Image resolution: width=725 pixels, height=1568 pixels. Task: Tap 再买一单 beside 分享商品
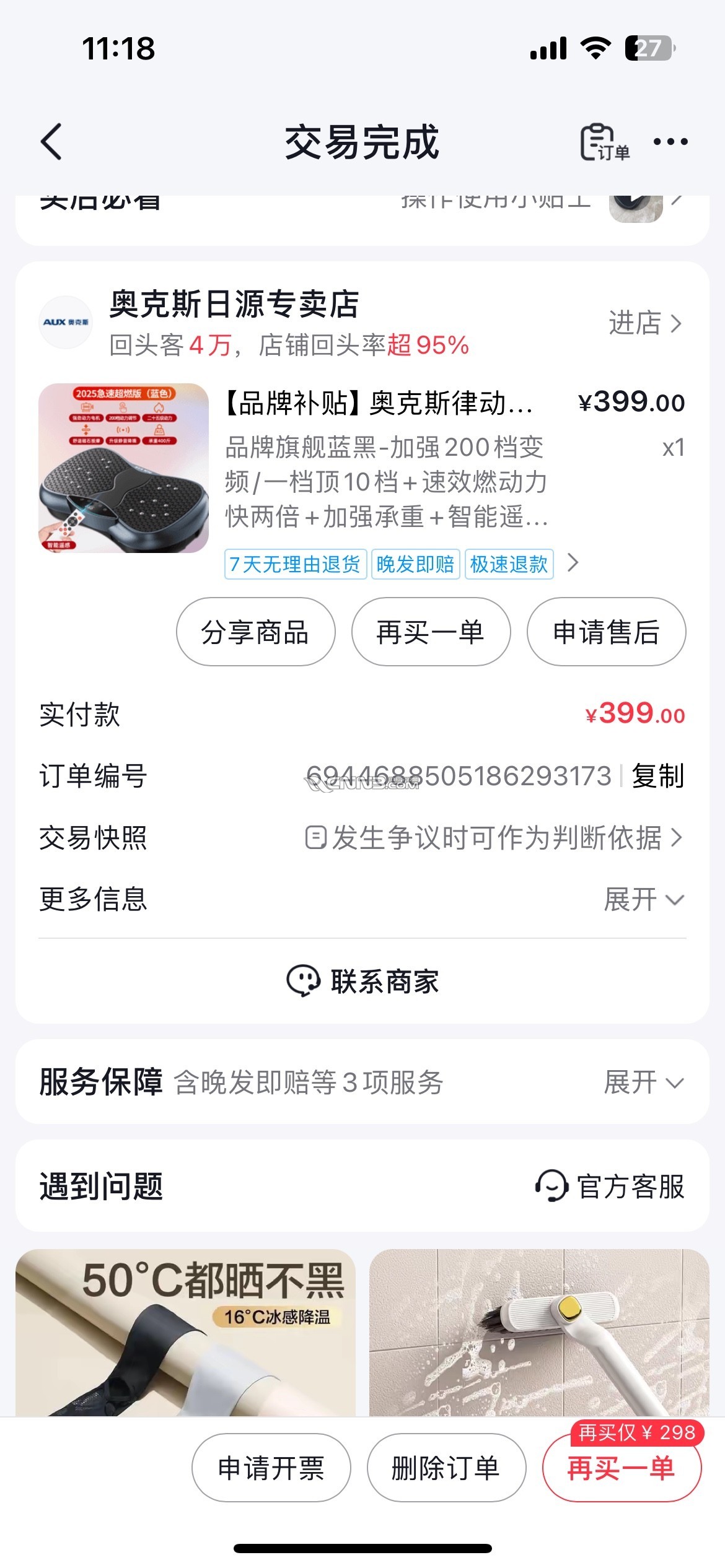point(431,632)
